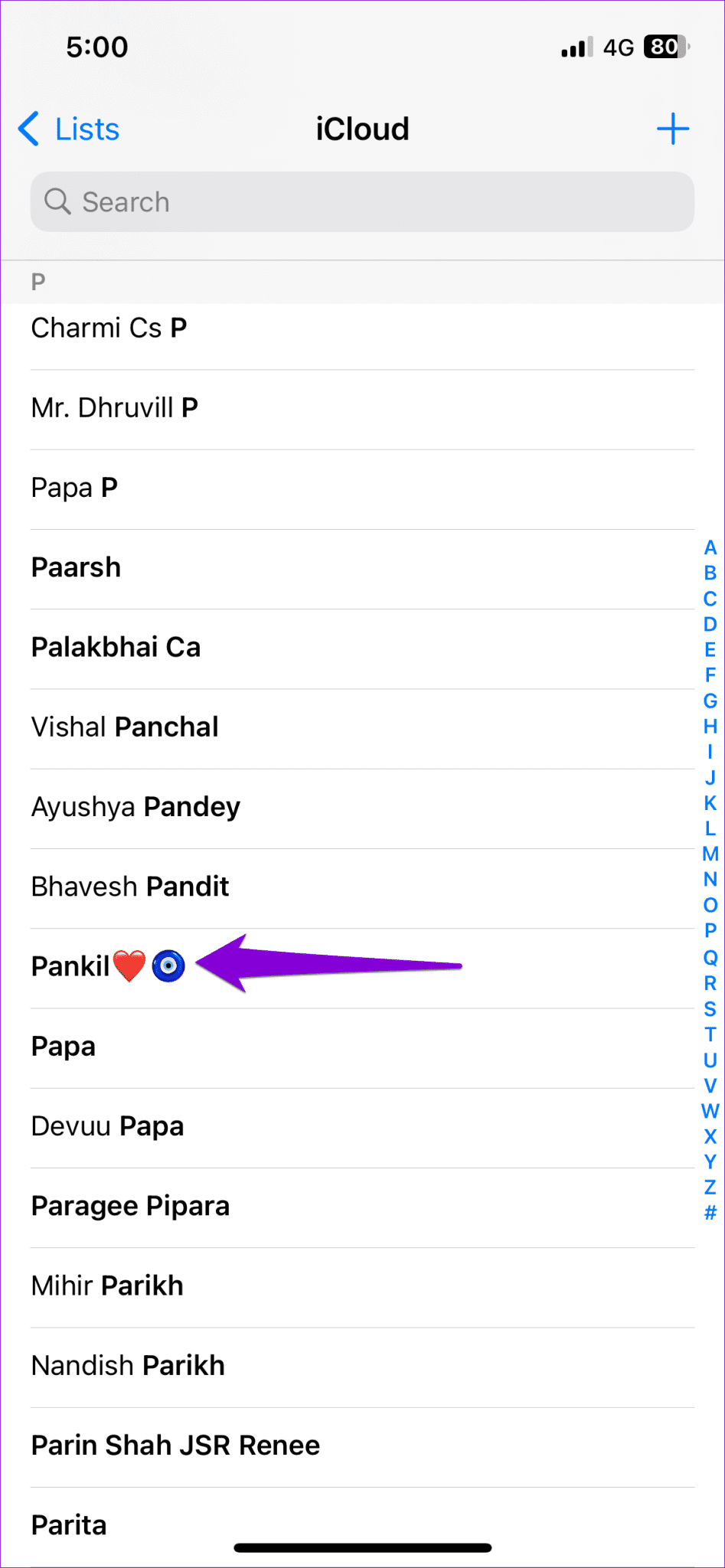The height and width of the screenshot is (1568, 725).
Task: Jump to letter S in index
Action: tap(710, 1008)
